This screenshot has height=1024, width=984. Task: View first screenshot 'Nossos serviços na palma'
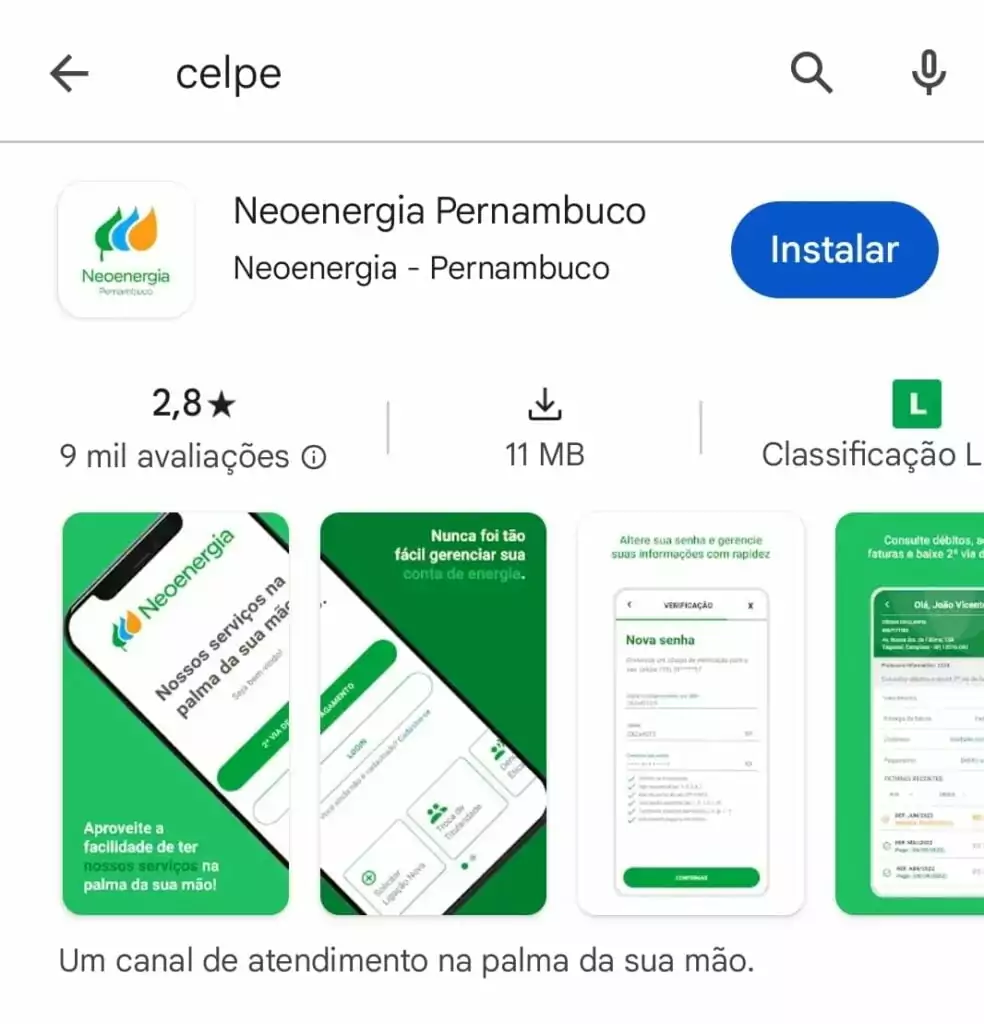point(176,713)
